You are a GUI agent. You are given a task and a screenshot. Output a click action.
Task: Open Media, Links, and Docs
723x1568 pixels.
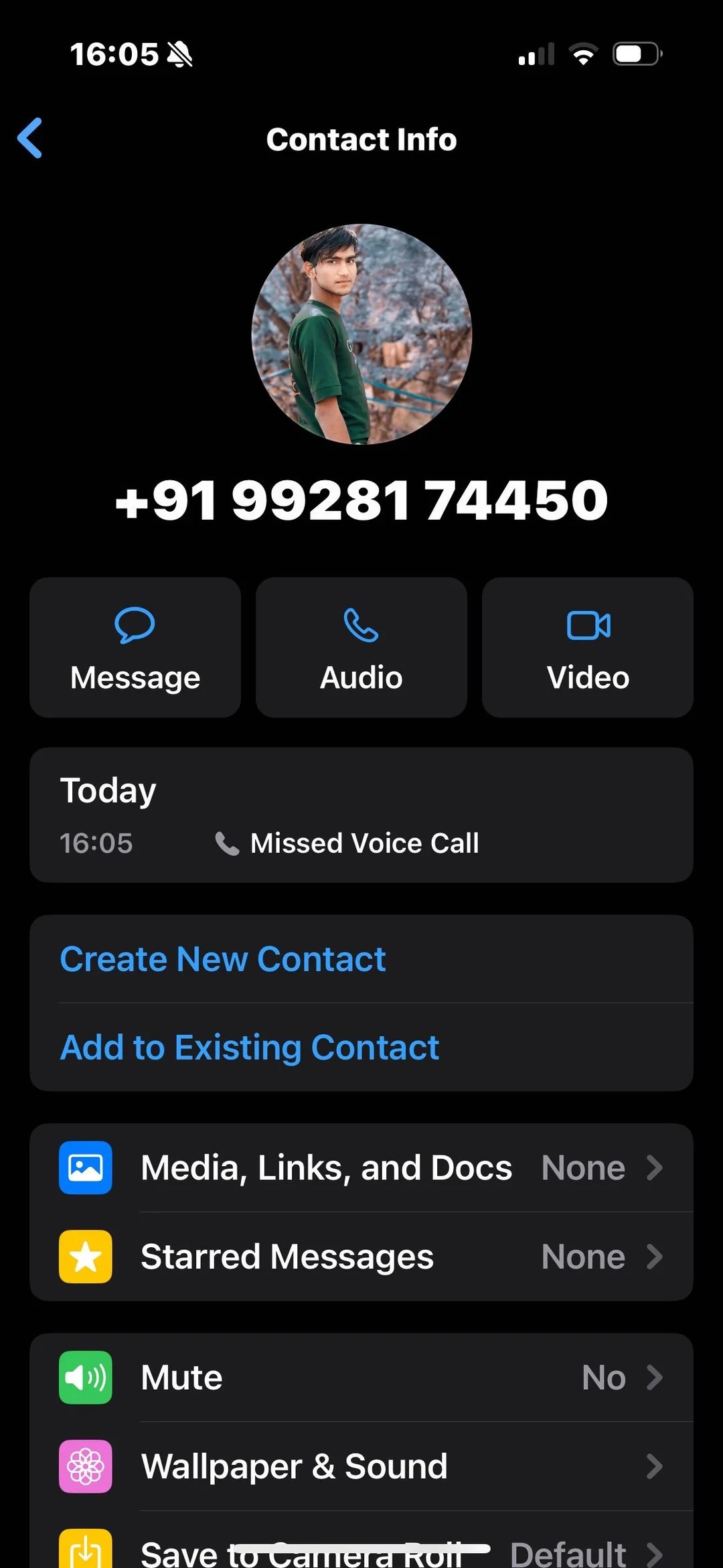361,1168
